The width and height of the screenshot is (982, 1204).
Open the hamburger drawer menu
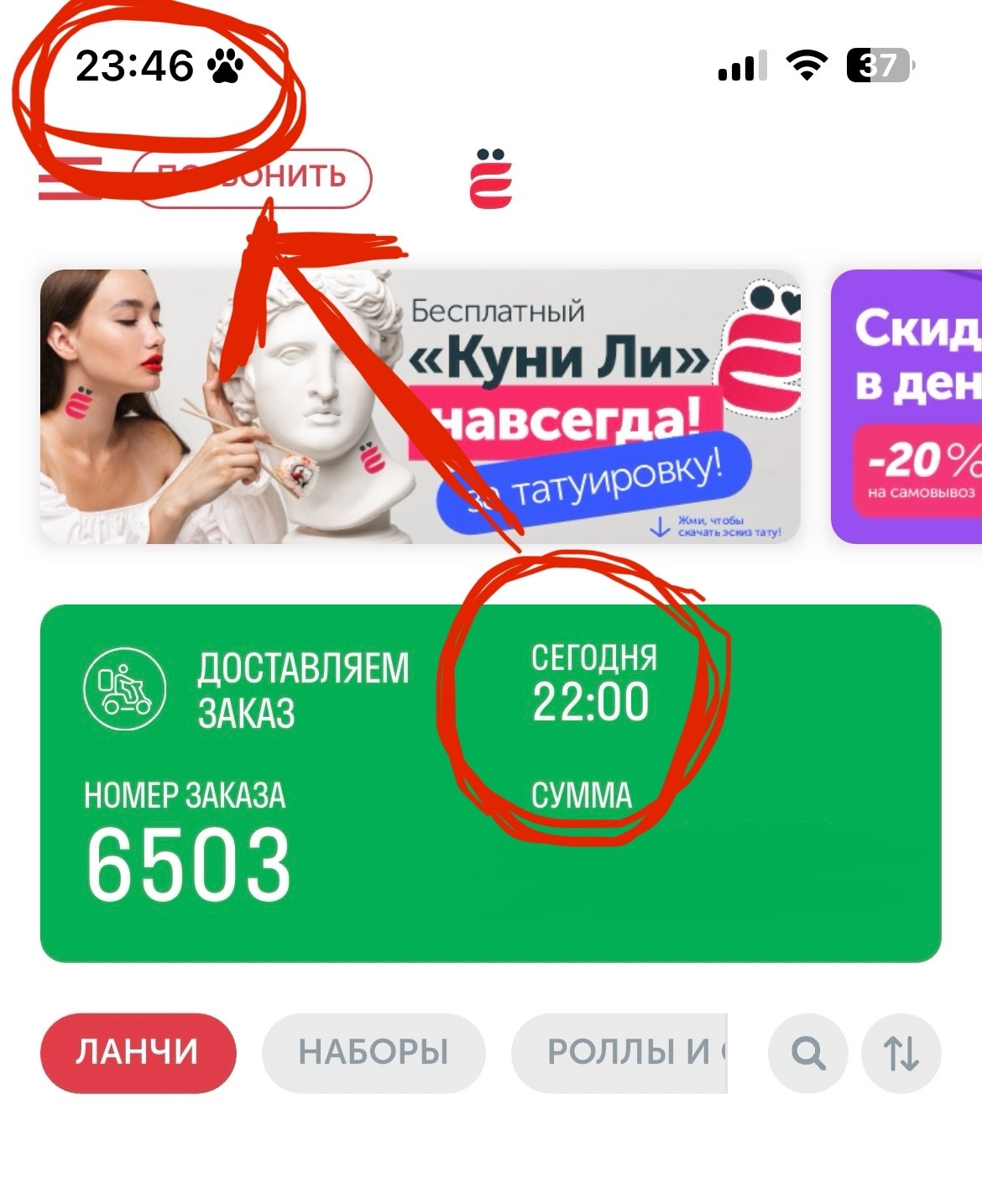coord(69,178)
